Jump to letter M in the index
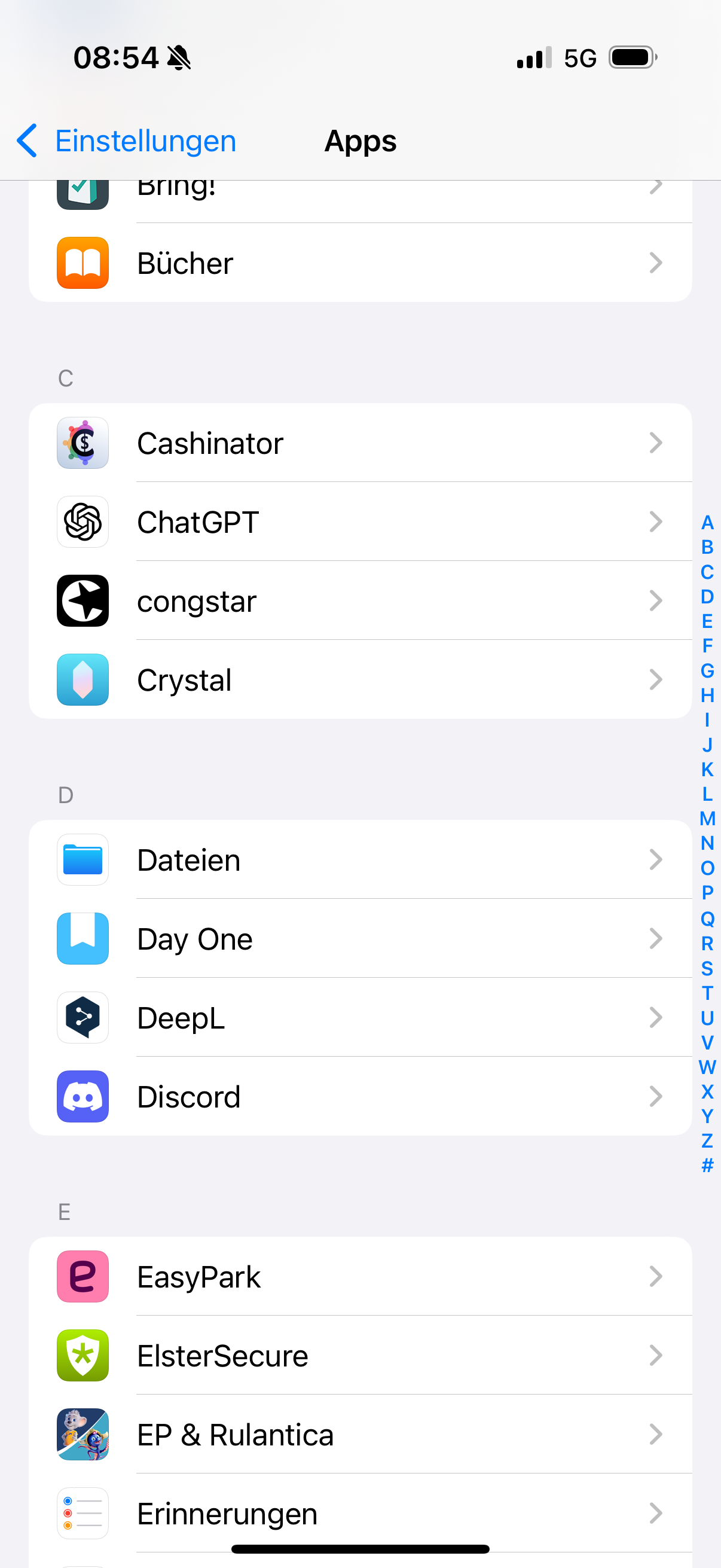This screenshot has width=721, height=1568. (x=707, y=819)
